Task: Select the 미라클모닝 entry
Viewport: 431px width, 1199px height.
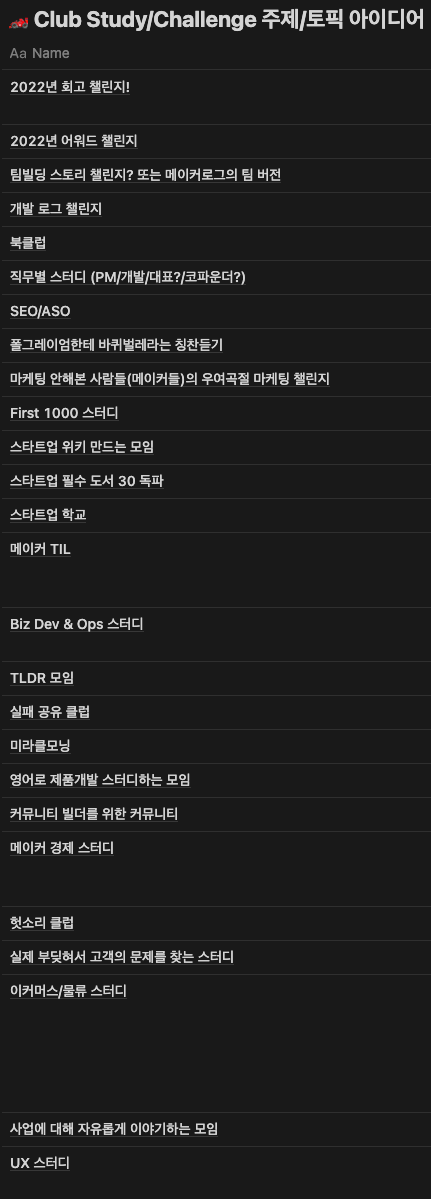Action: coord(41,746)
